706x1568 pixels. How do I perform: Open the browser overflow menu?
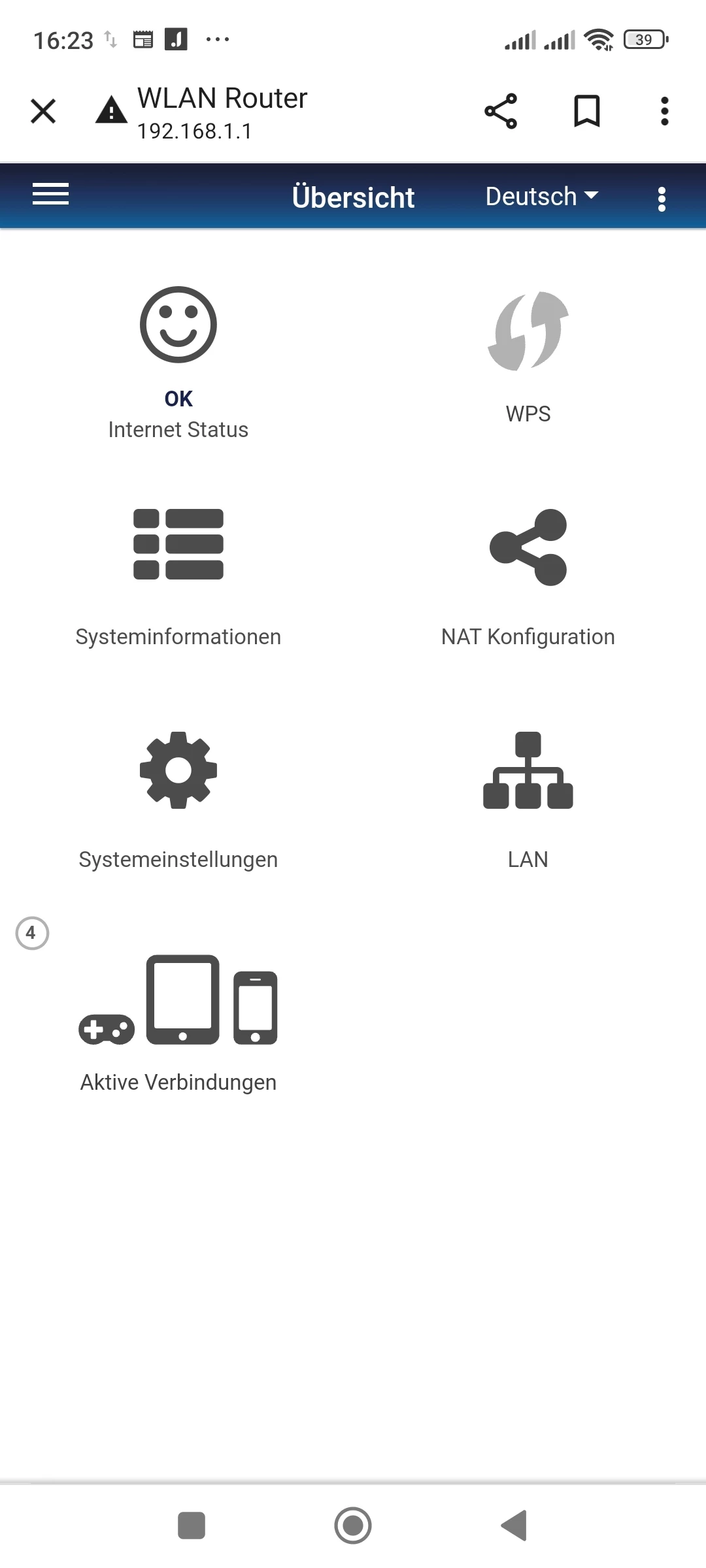(664, 111)
